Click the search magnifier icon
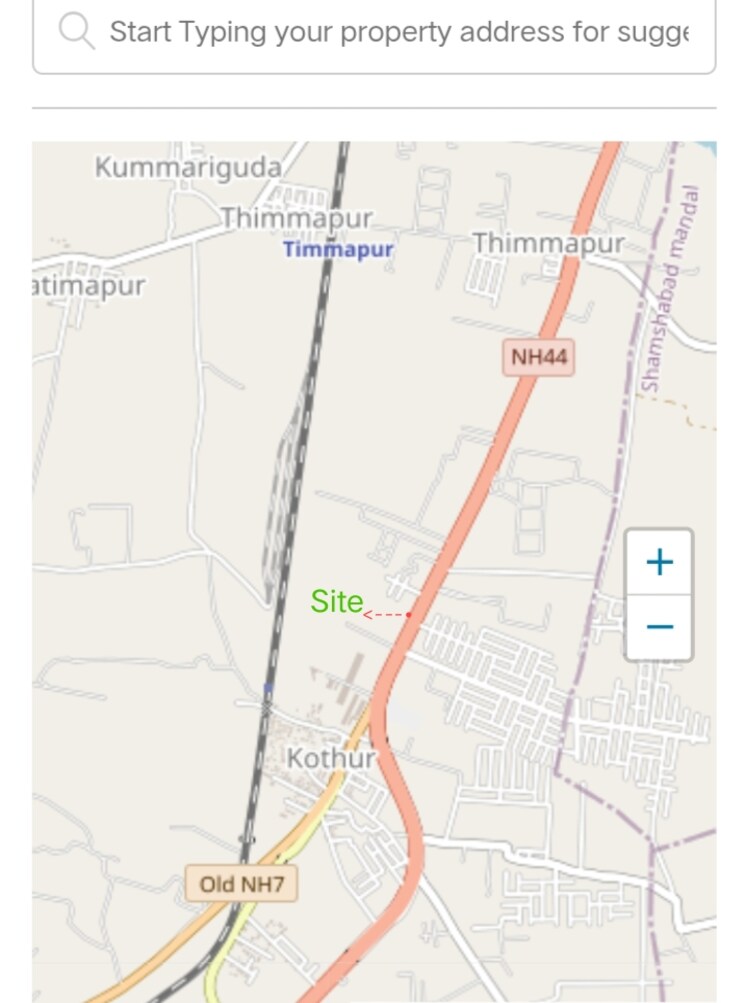This screenshot has width=745, height=1003. click(x=74, y=31)
